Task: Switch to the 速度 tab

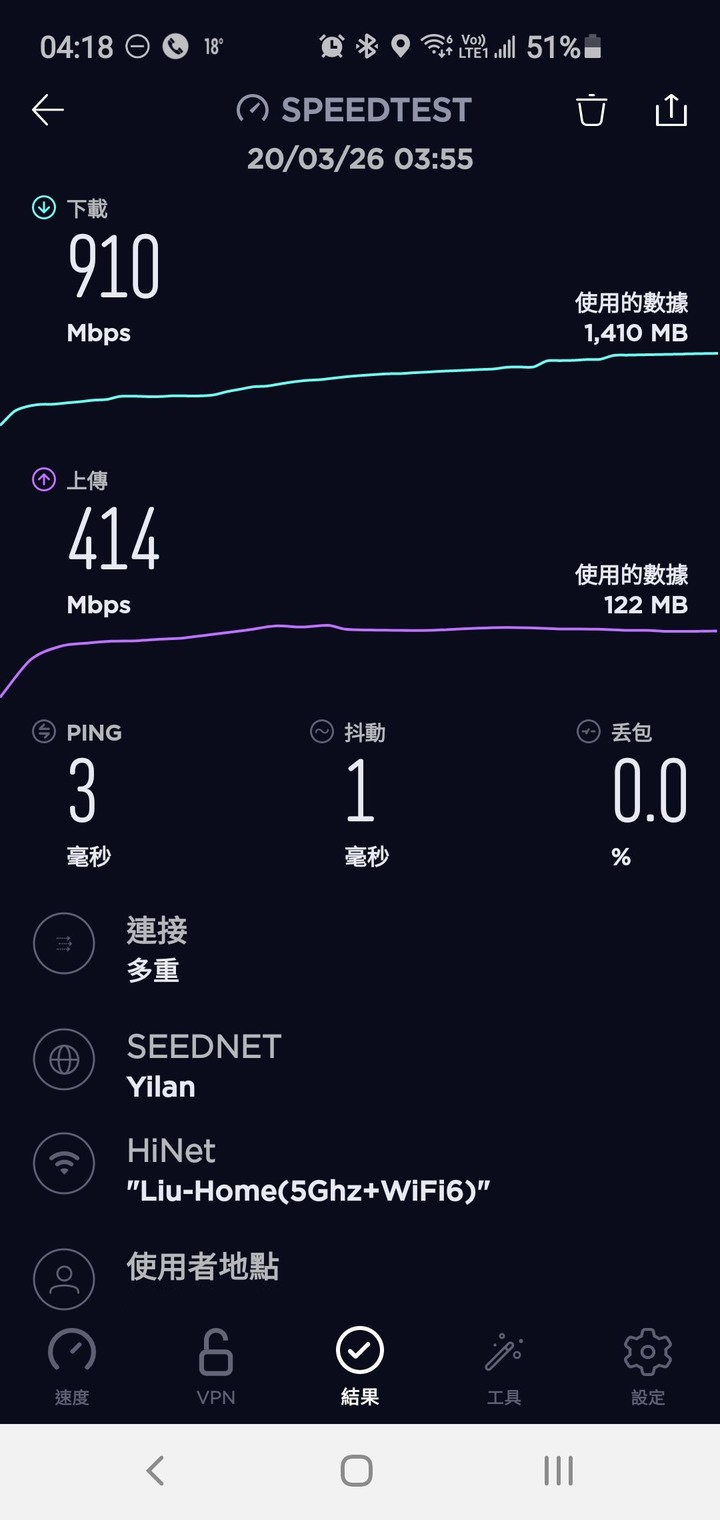Action: (x=72, y=1366)
